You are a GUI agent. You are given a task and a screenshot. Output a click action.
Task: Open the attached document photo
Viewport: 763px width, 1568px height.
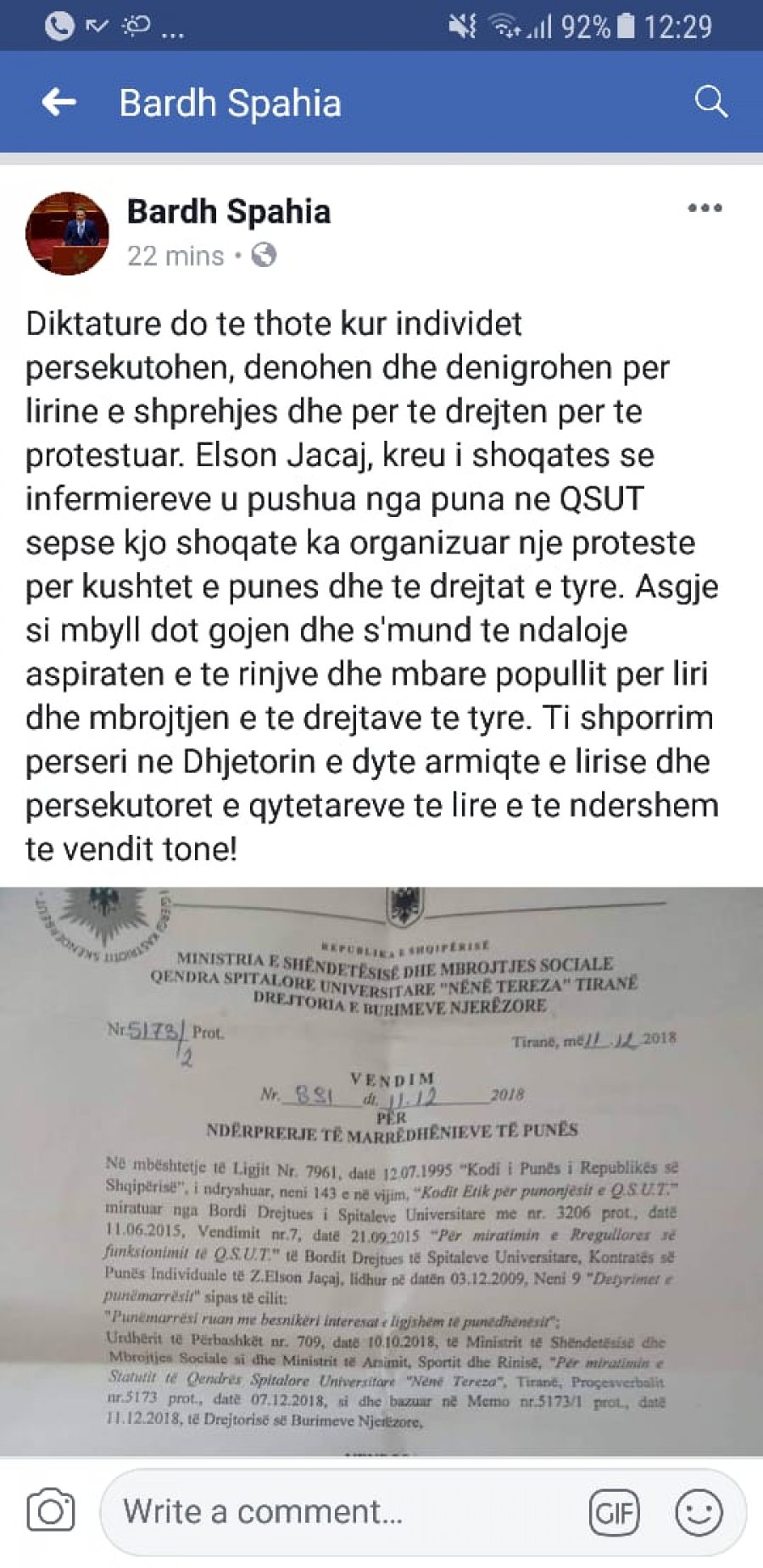381,1170
